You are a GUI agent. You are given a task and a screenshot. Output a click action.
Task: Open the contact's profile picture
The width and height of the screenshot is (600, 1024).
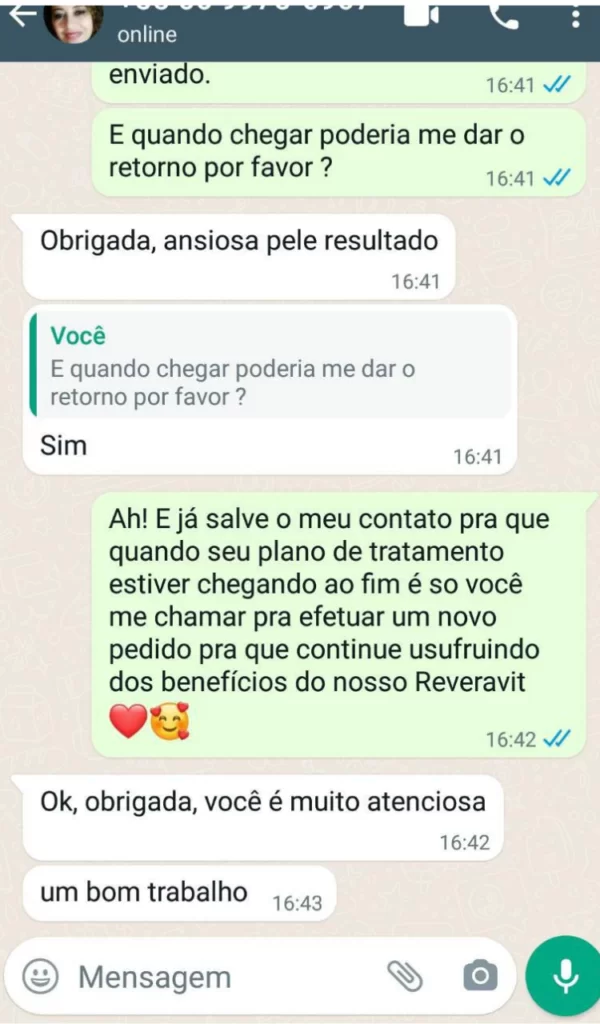pyautogui.click(x=73, y=22)
